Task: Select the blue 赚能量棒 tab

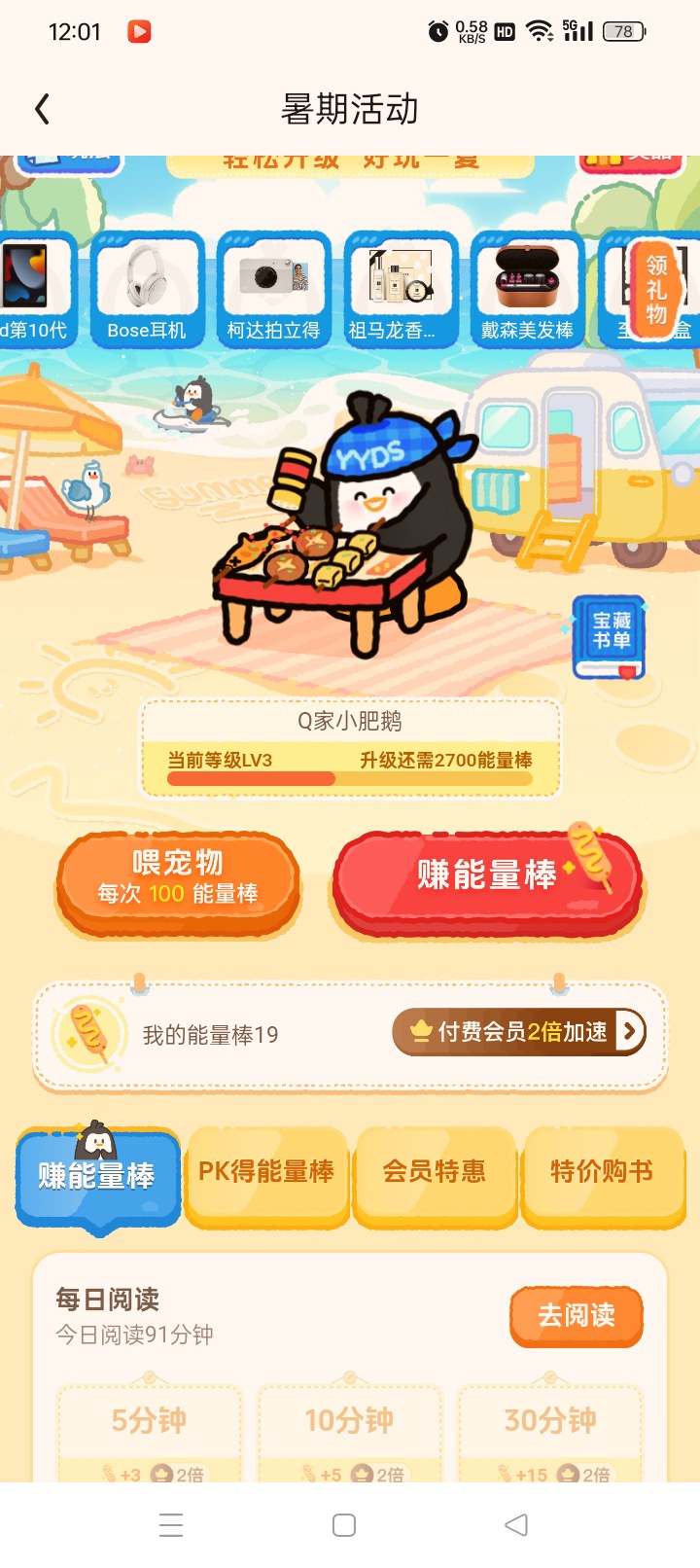Action: (x=97, y=1175)
